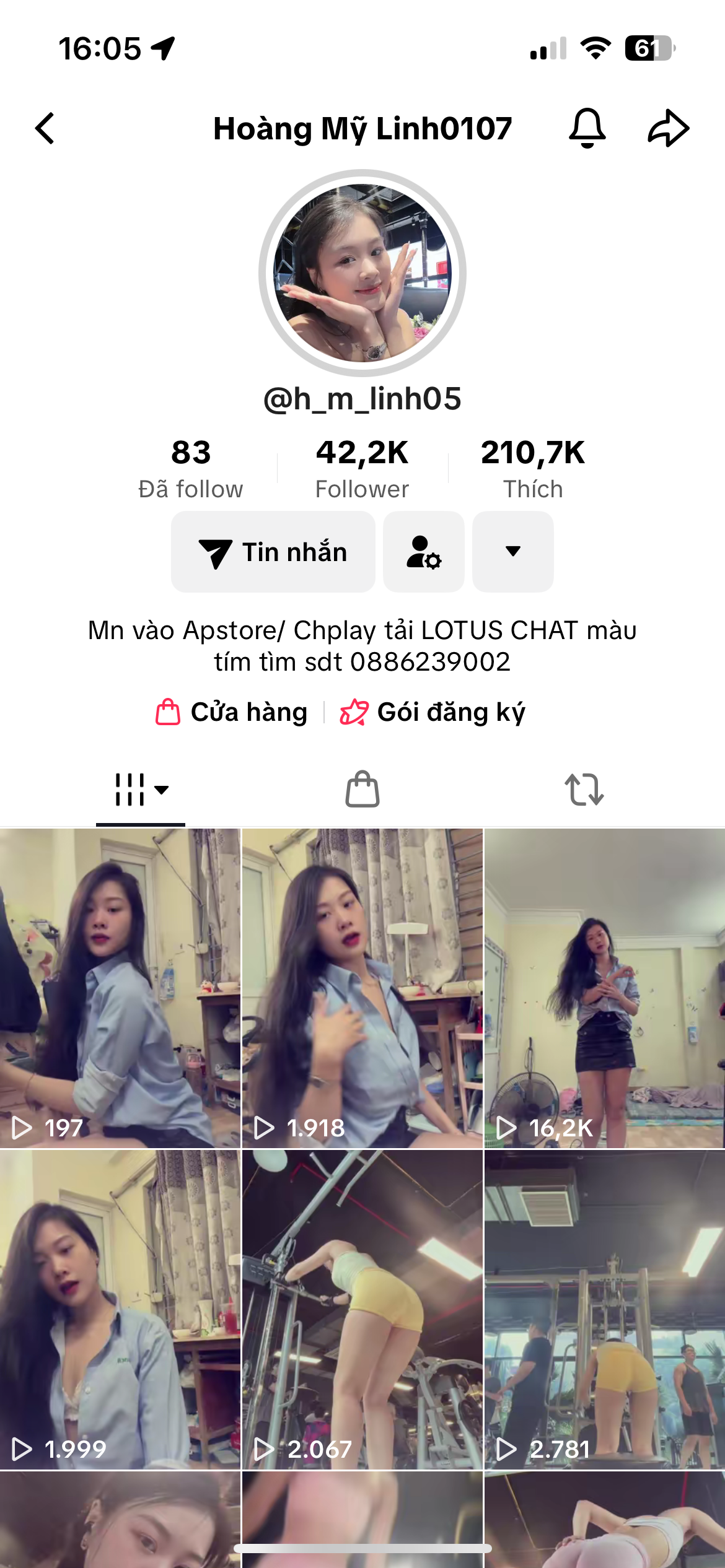The width and height of the screenshot is (725, 1568).
Task: Play the video with 1.918 views
Action: point(362,988)
